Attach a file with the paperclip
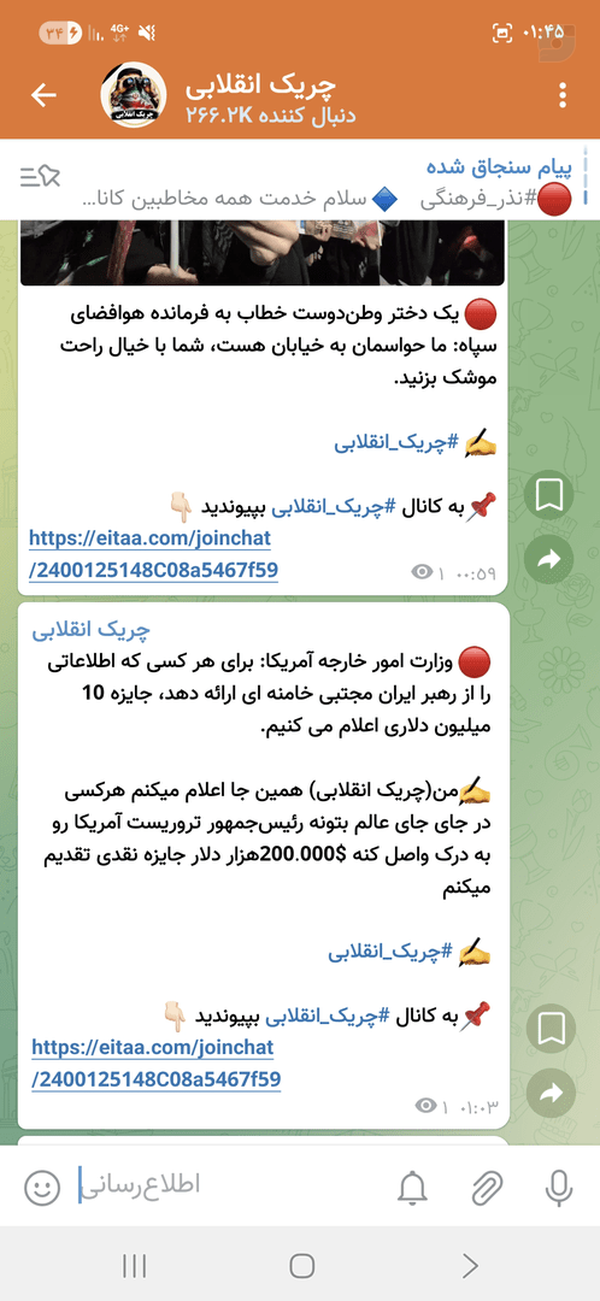This screenshot has width=600, height=1301. (486, 1187)
